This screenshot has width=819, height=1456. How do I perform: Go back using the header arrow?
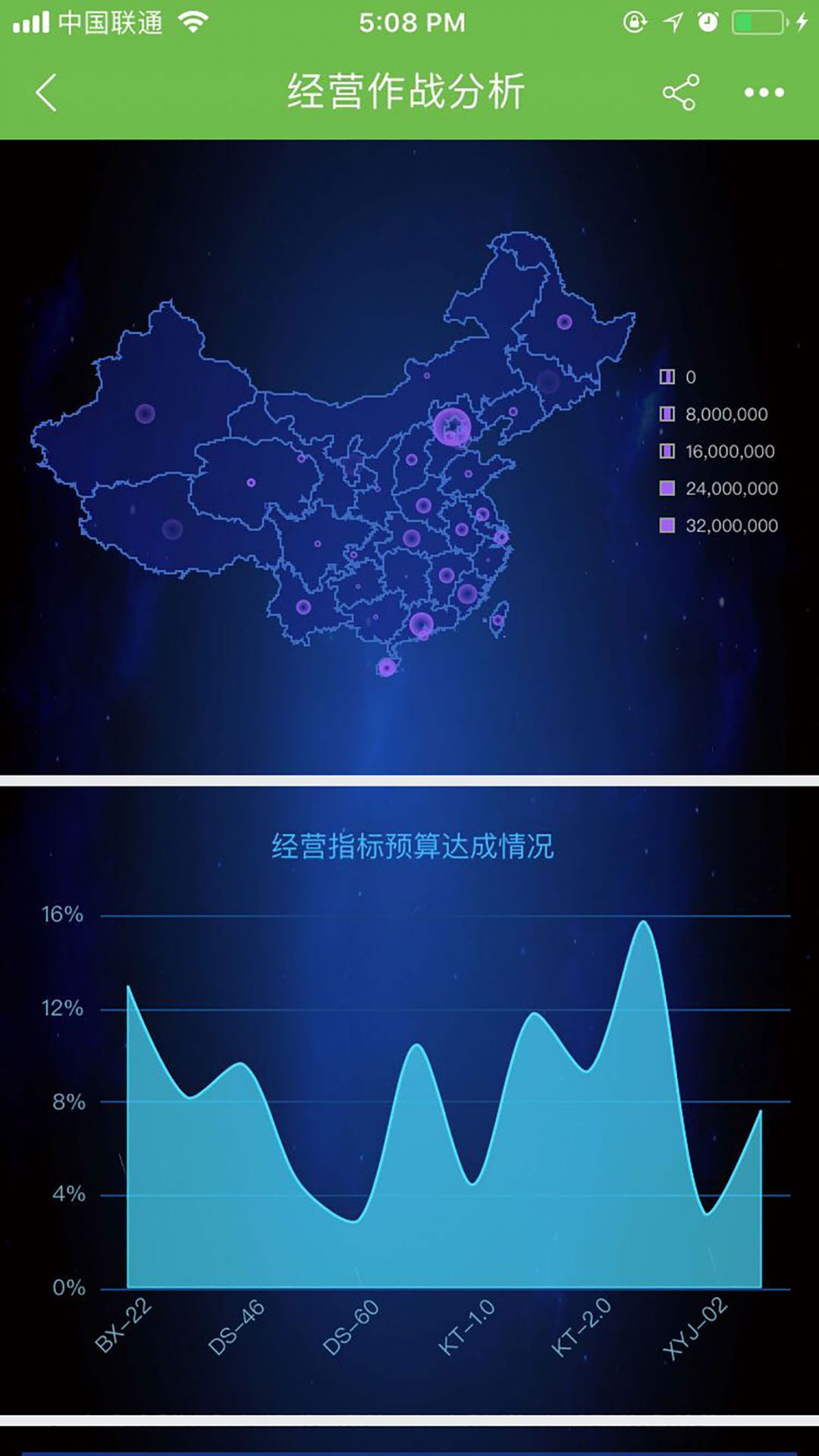pyautogui.click(x=46, y=93)
